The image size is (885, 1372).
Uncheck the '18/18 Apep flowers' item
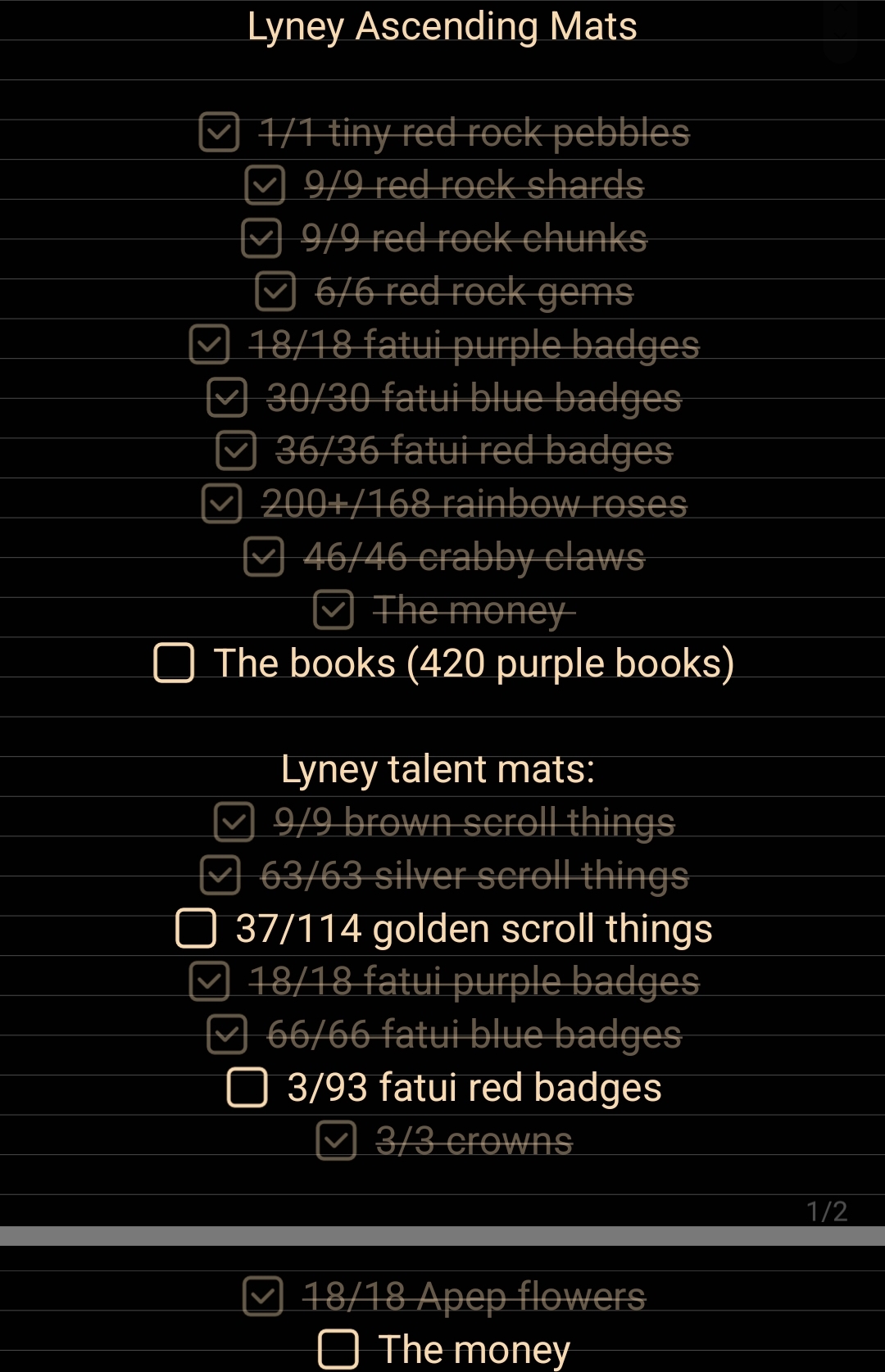tap(262, 1296)
